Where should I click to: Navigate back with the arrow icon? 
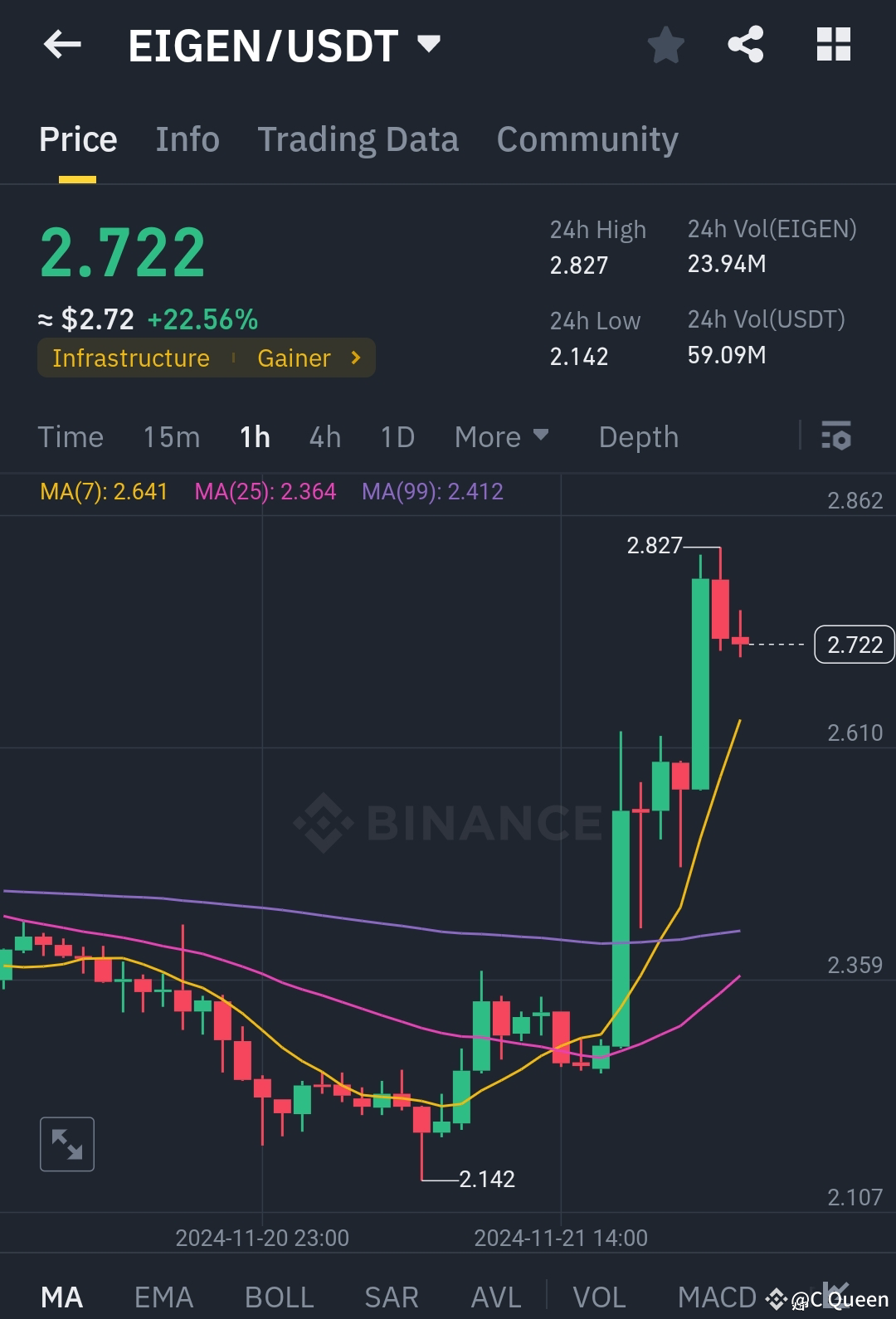pos(62,45)
